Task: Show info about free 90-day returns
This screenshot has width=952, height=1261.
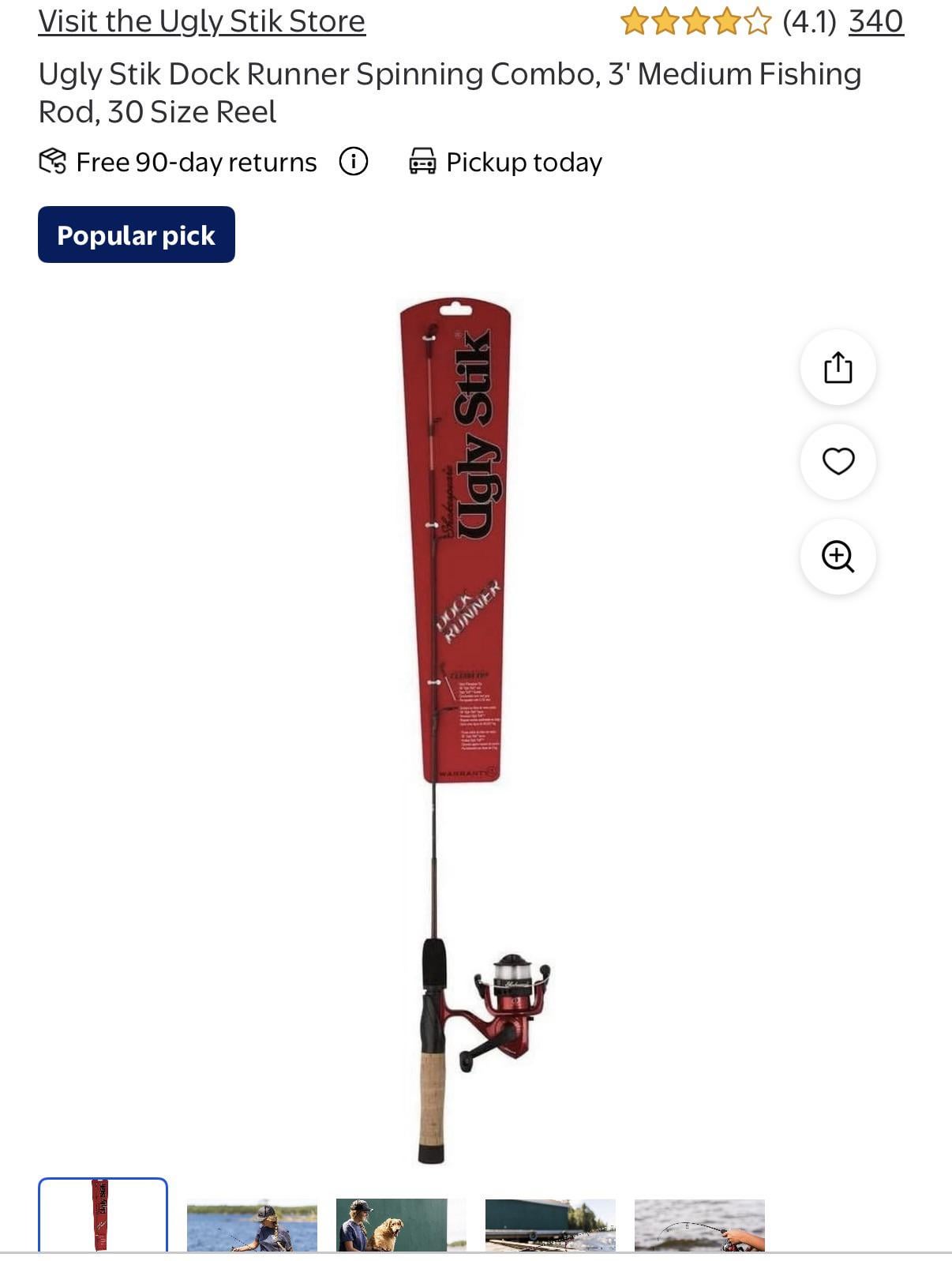Action: [x=353, y=162]
